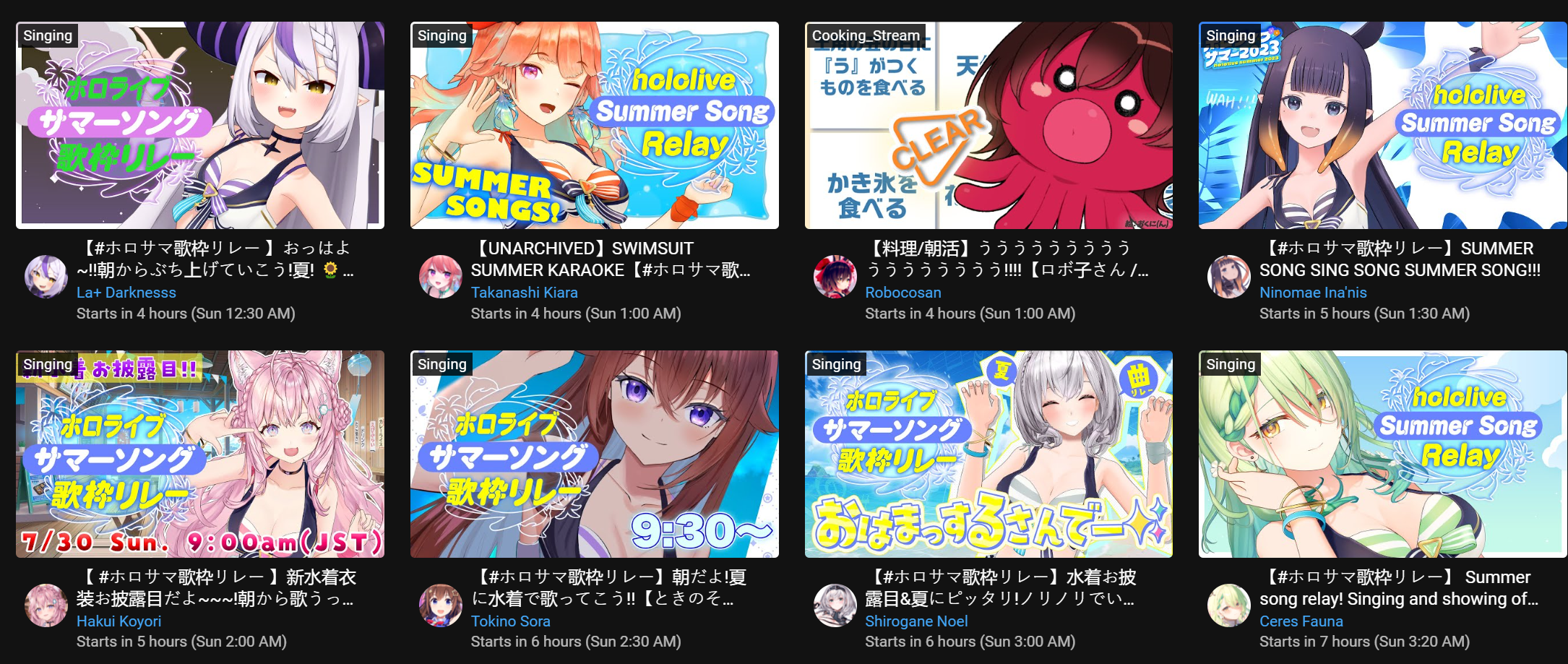The width and height of the screenshot is (1568, 664).
Task: Go to the Robocosan channel link
Action: (903, 293)
